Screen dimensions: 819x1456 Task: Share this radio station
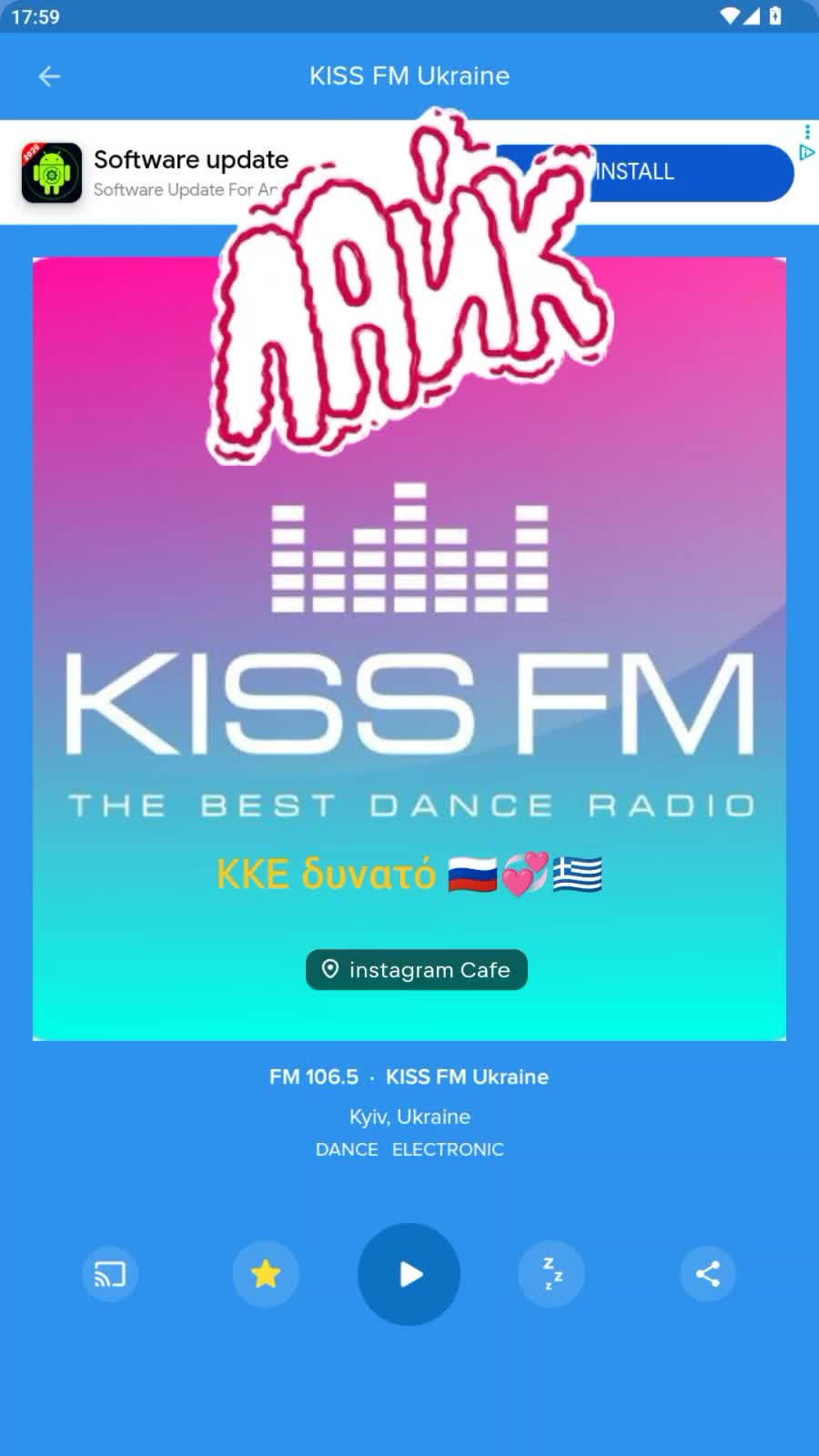click(708, 1274)
